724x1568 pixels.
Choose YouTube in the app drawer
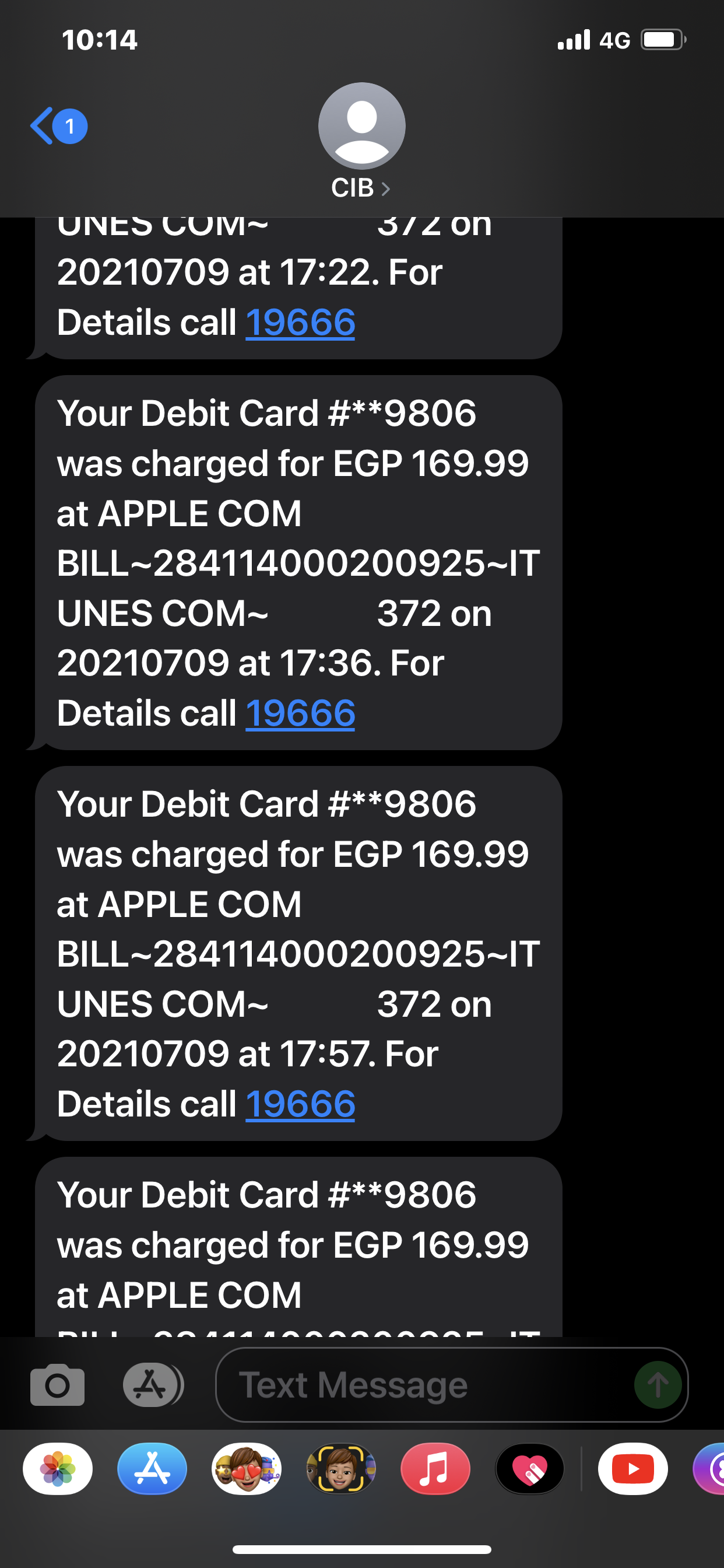[x=632, y=1469]
